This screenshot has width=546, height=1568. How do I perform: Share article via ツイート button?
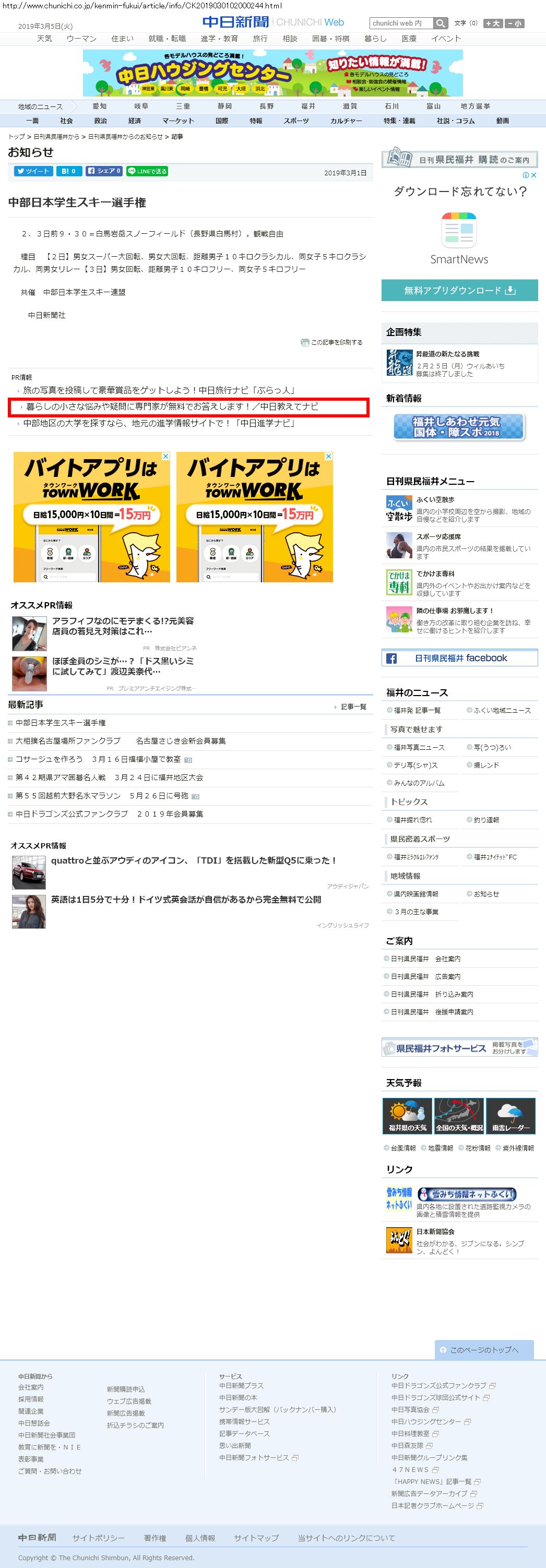point(33,171)
